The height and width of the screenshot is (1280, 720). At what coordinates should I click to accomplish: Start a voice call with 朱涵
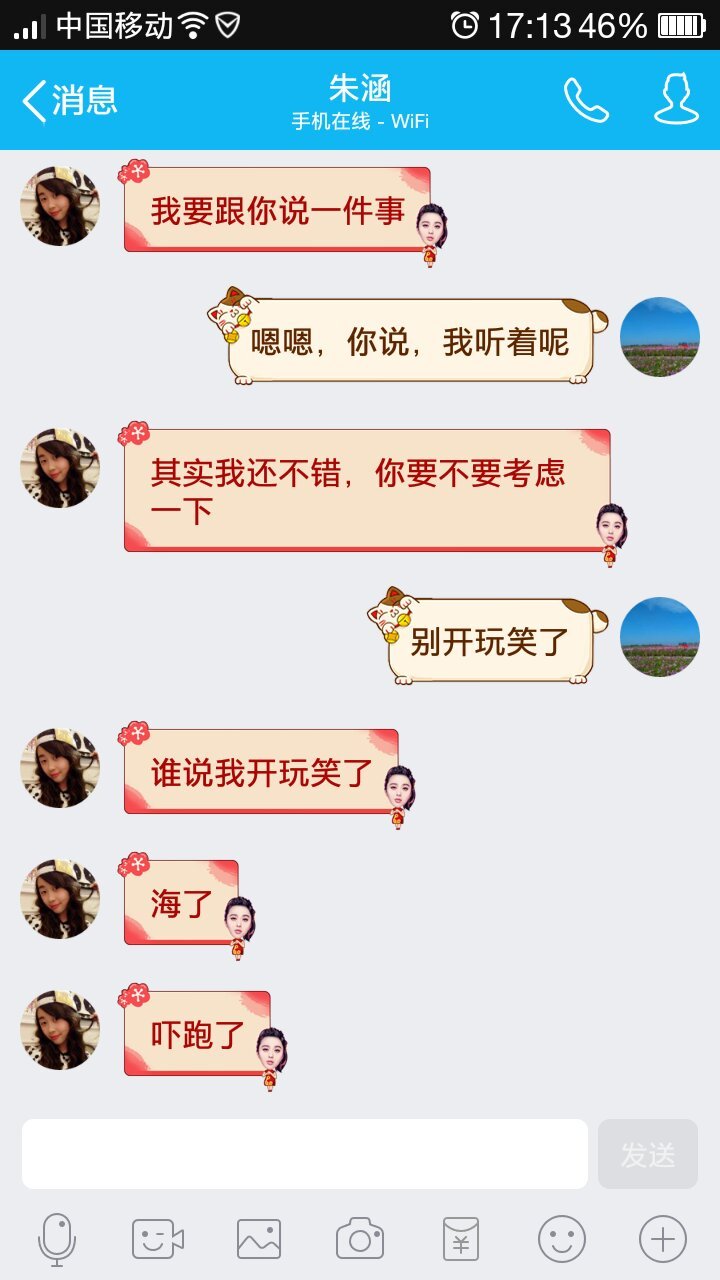click(x=586, y=100)
